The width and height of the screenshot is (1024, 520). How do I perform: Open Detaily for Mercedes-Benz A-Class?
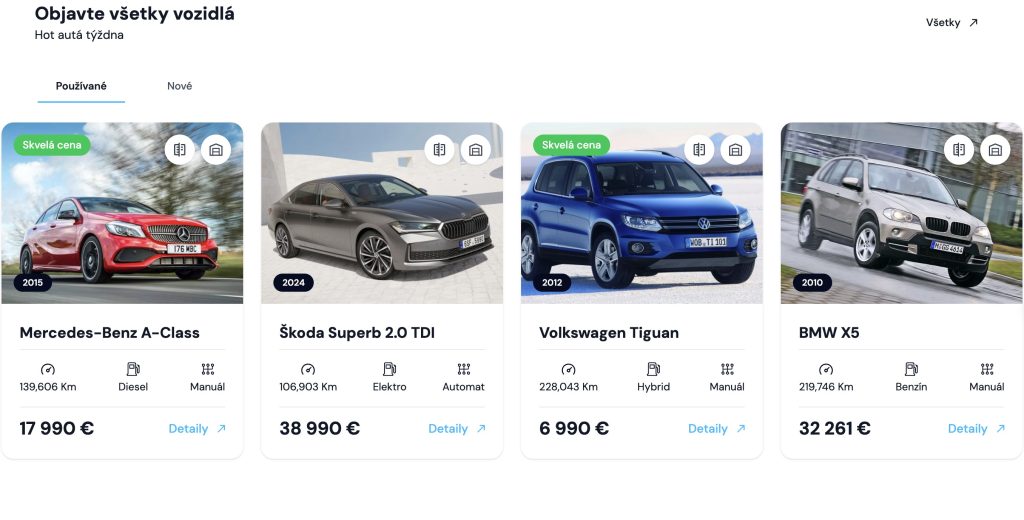click(197, 429)
